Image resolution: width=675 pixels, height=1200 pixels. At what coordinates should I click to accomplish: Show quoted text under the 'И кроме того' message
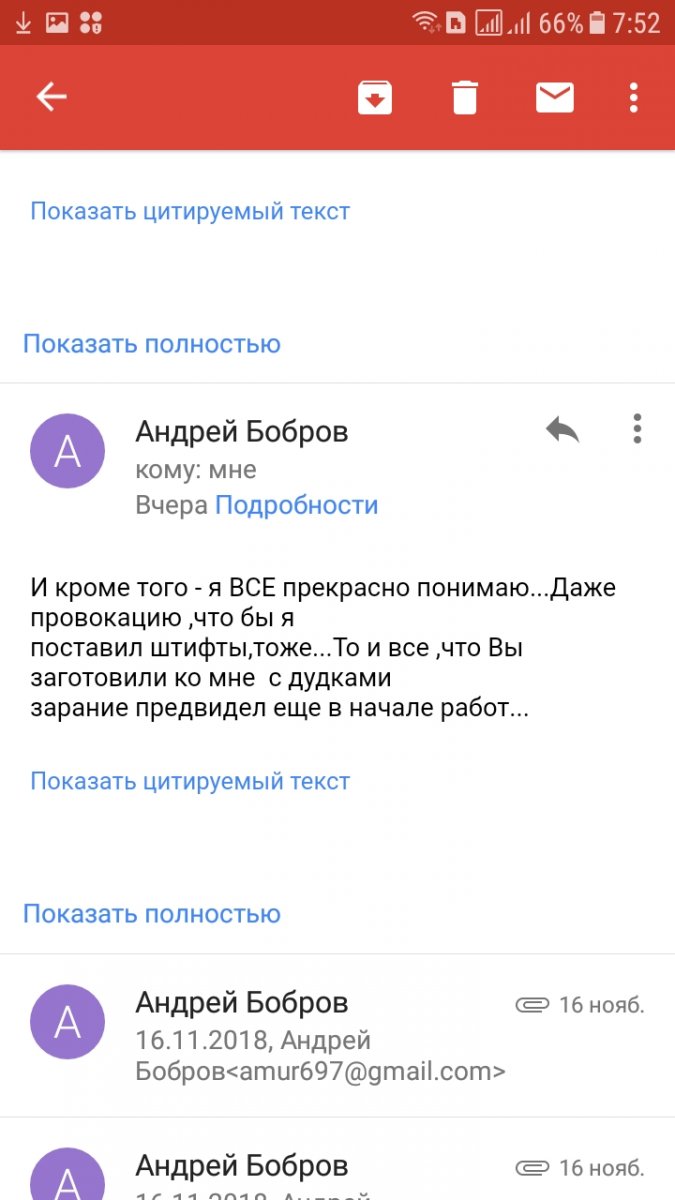pos(190,781)
